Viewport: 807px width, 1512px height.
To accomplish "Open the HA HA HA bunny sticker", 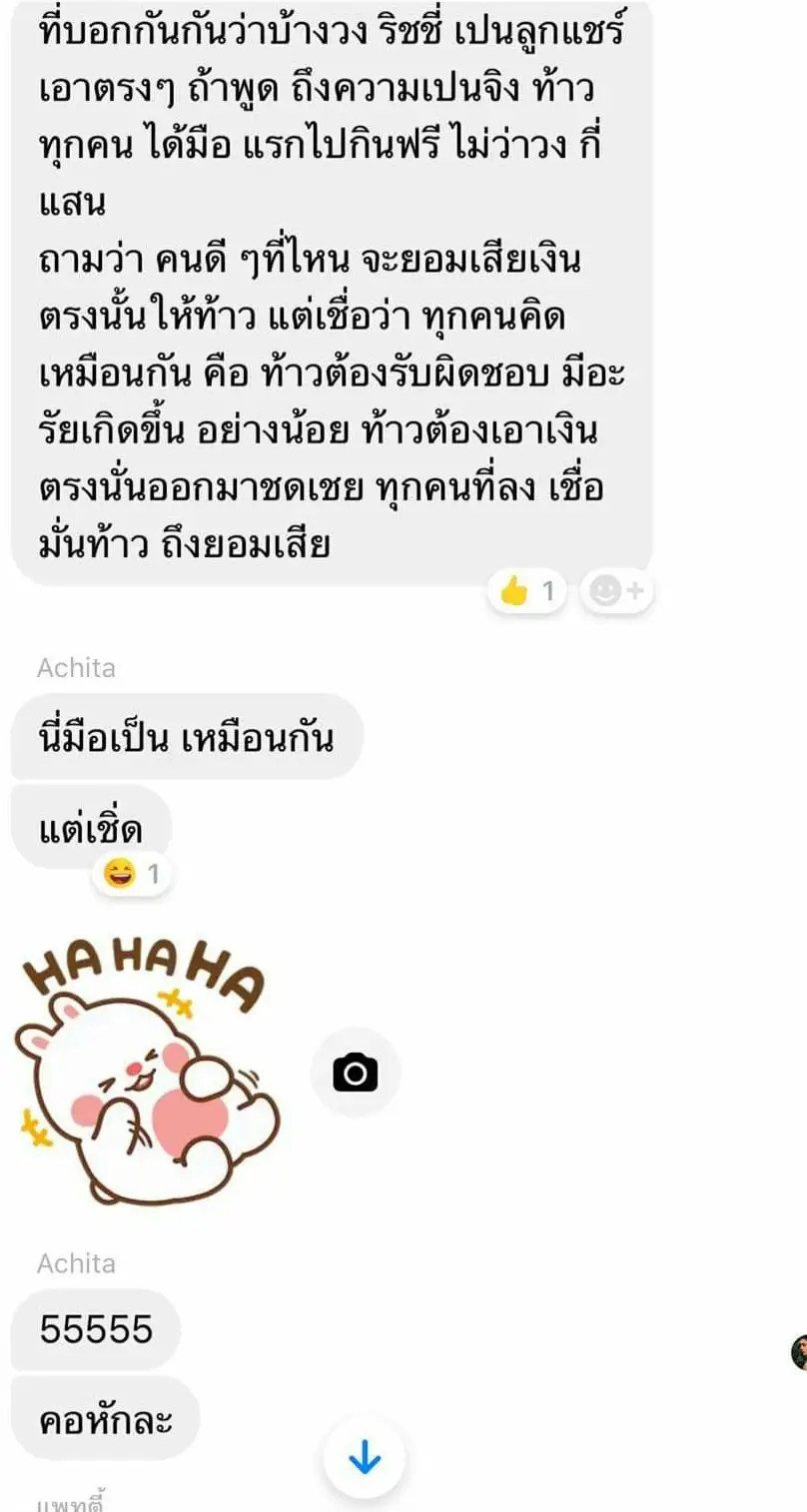I will [x=148, y=1064].
